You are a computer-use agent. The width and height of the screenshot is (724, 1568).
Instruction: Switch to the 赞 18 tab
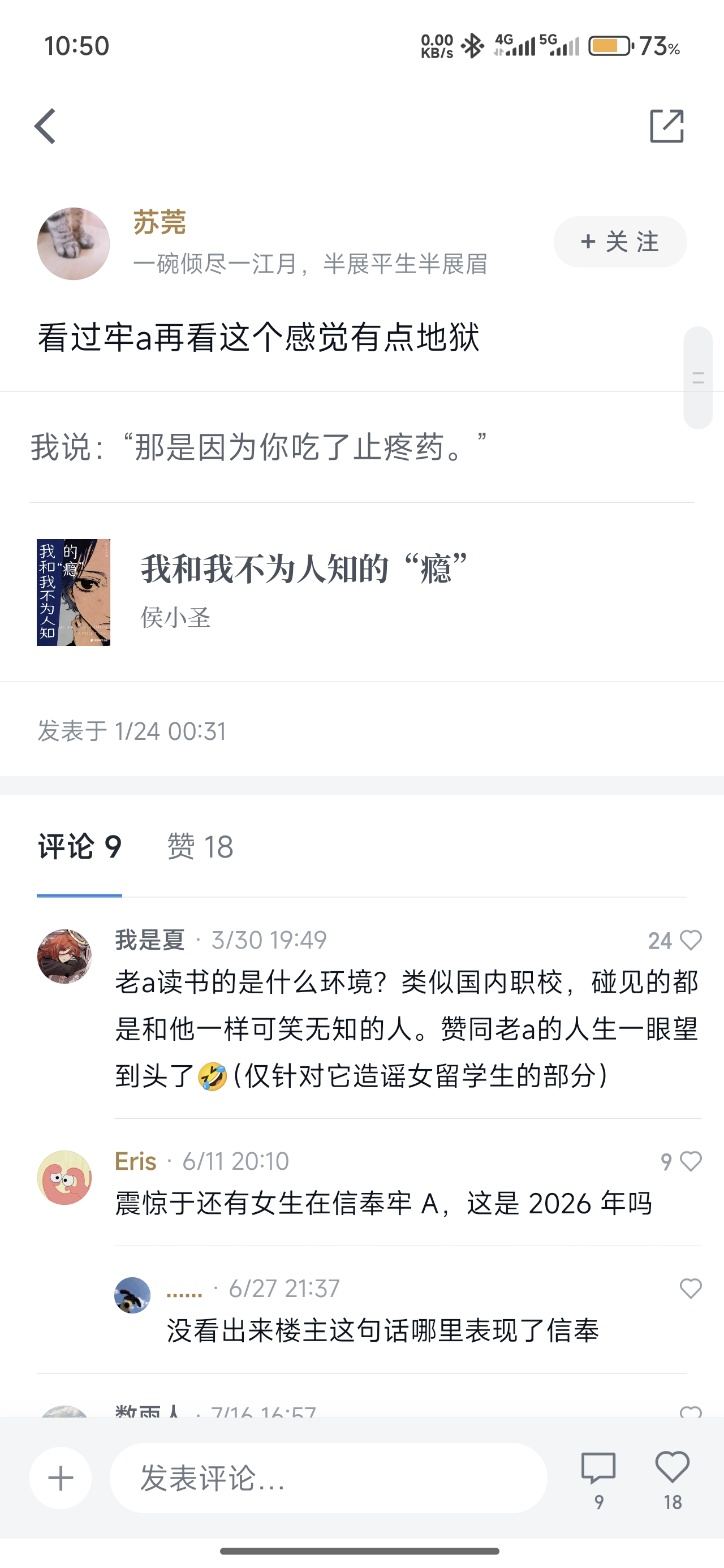click(x=200, y=847)
